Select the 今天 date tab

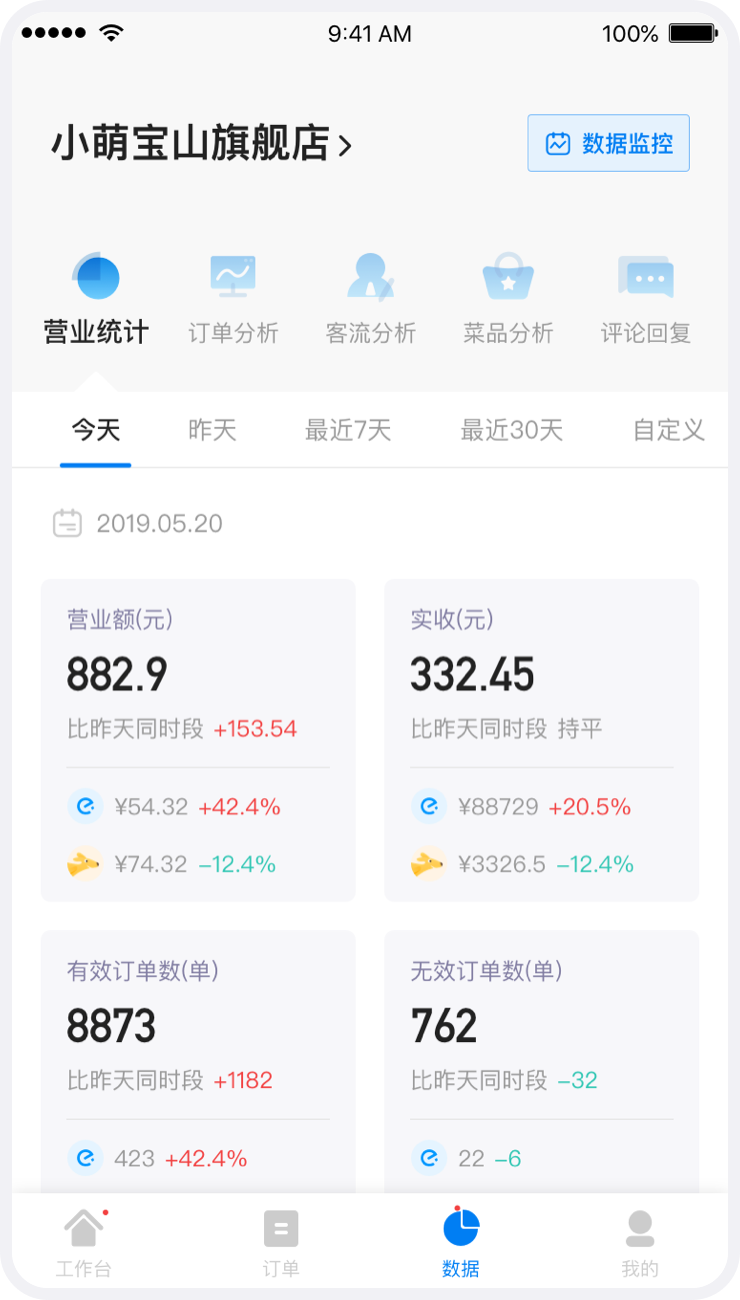click(95, 431)
